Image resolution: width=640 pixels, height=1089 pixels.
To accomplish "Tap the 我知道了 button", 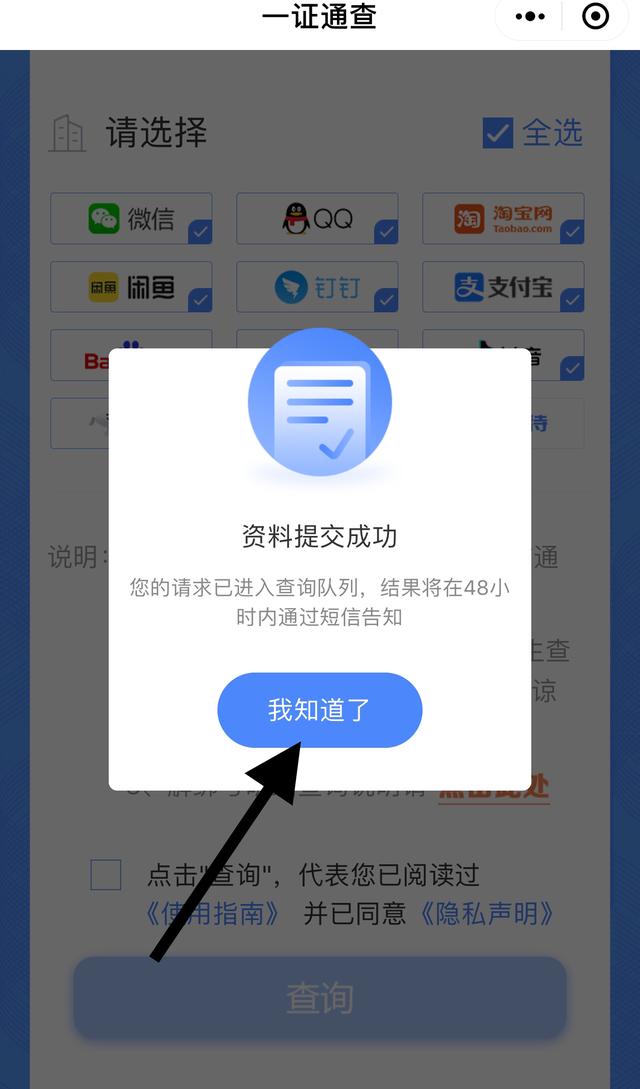I will [x=319, y=710].
